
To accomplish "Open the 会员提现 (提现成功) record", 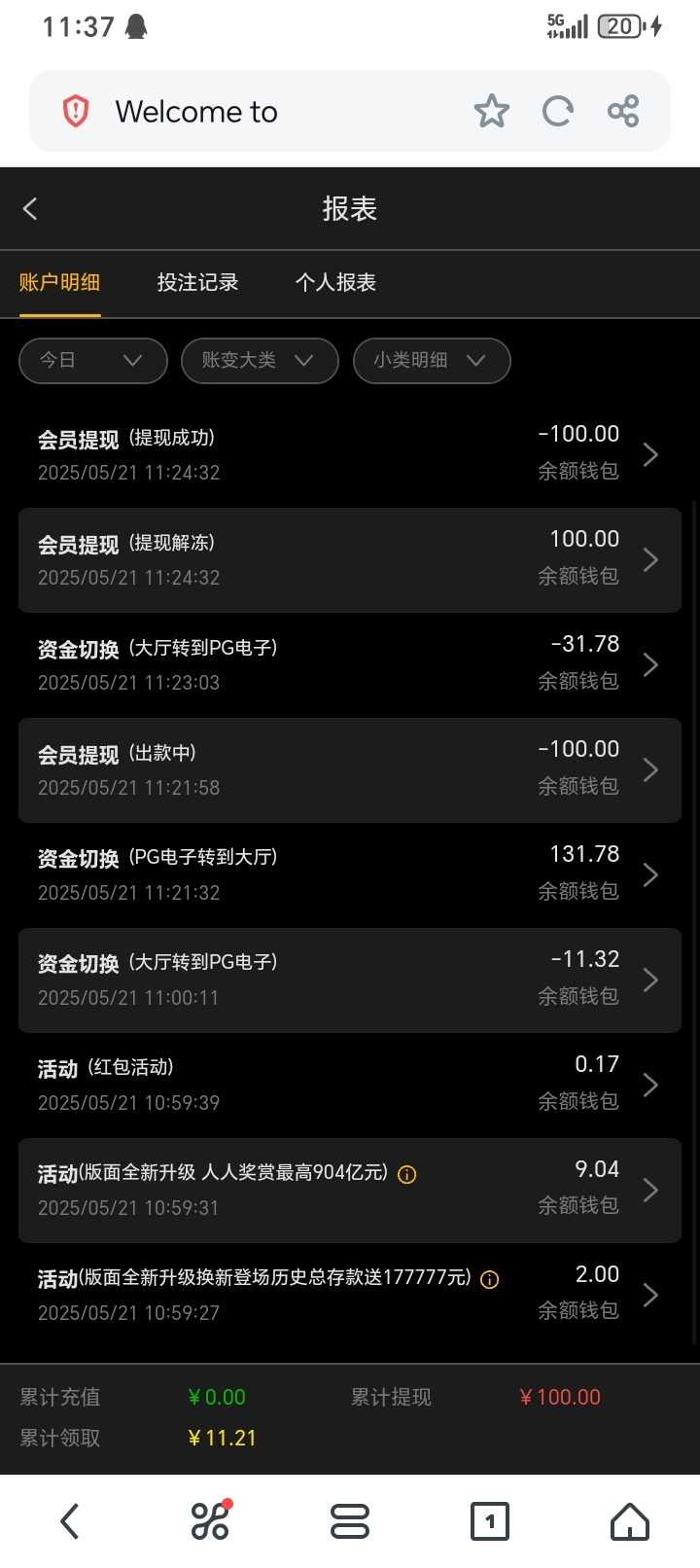I will click(349, 454).
